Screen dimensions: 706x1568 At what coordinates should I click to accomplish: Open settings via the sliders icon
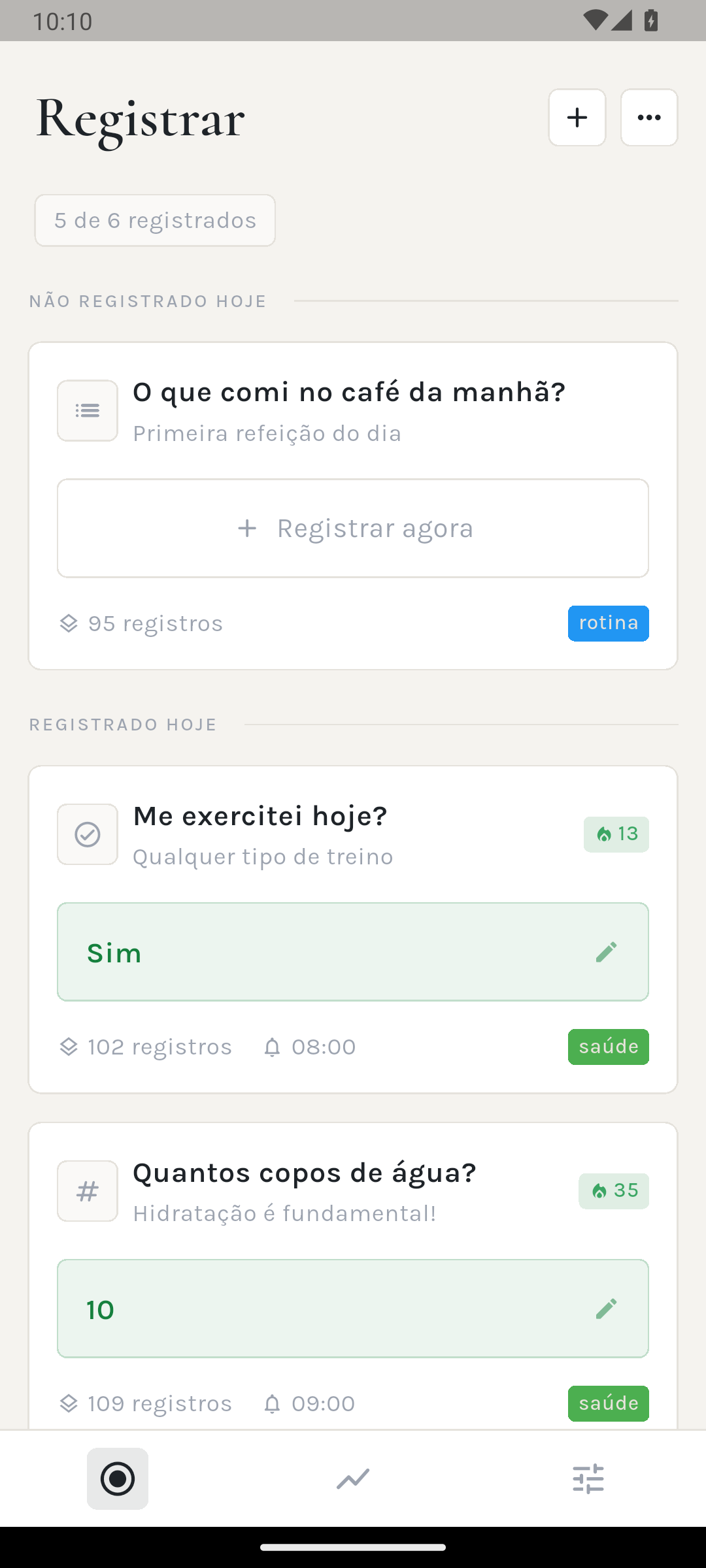coord(588,1478)
